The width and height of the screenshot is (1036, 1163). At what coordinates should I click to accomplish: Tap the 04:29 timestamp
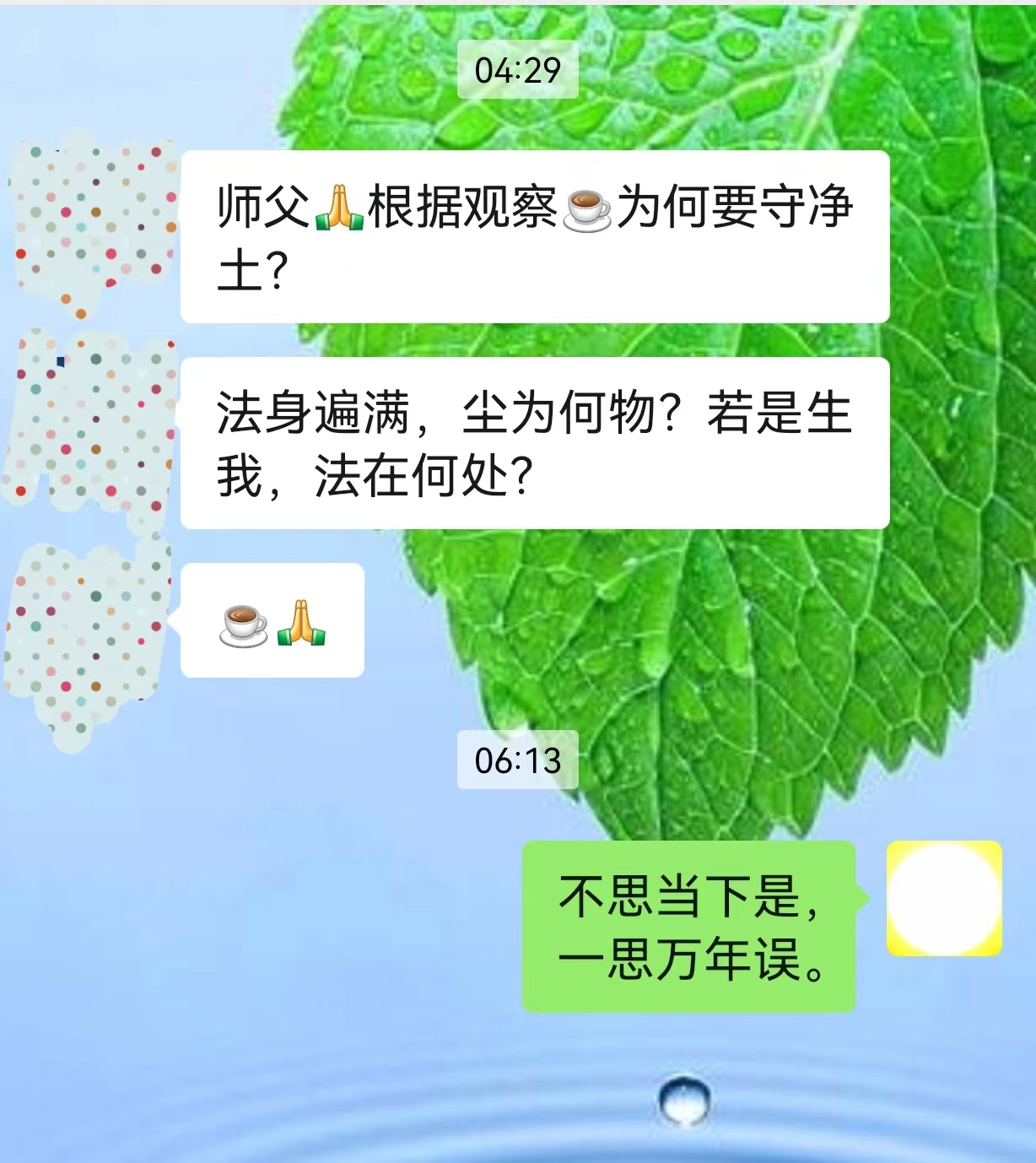click(x=516, y=70)
